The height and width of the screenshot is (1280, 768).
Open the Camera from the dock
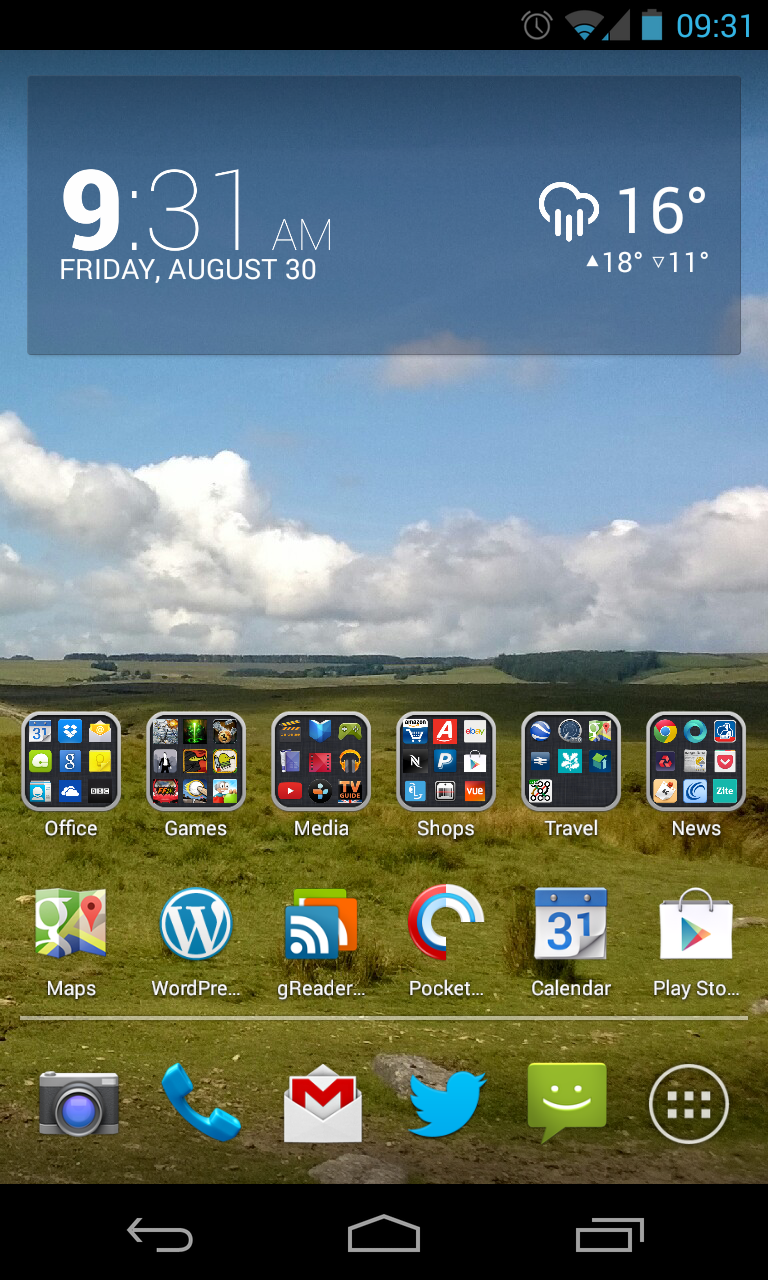point(79,1102)
